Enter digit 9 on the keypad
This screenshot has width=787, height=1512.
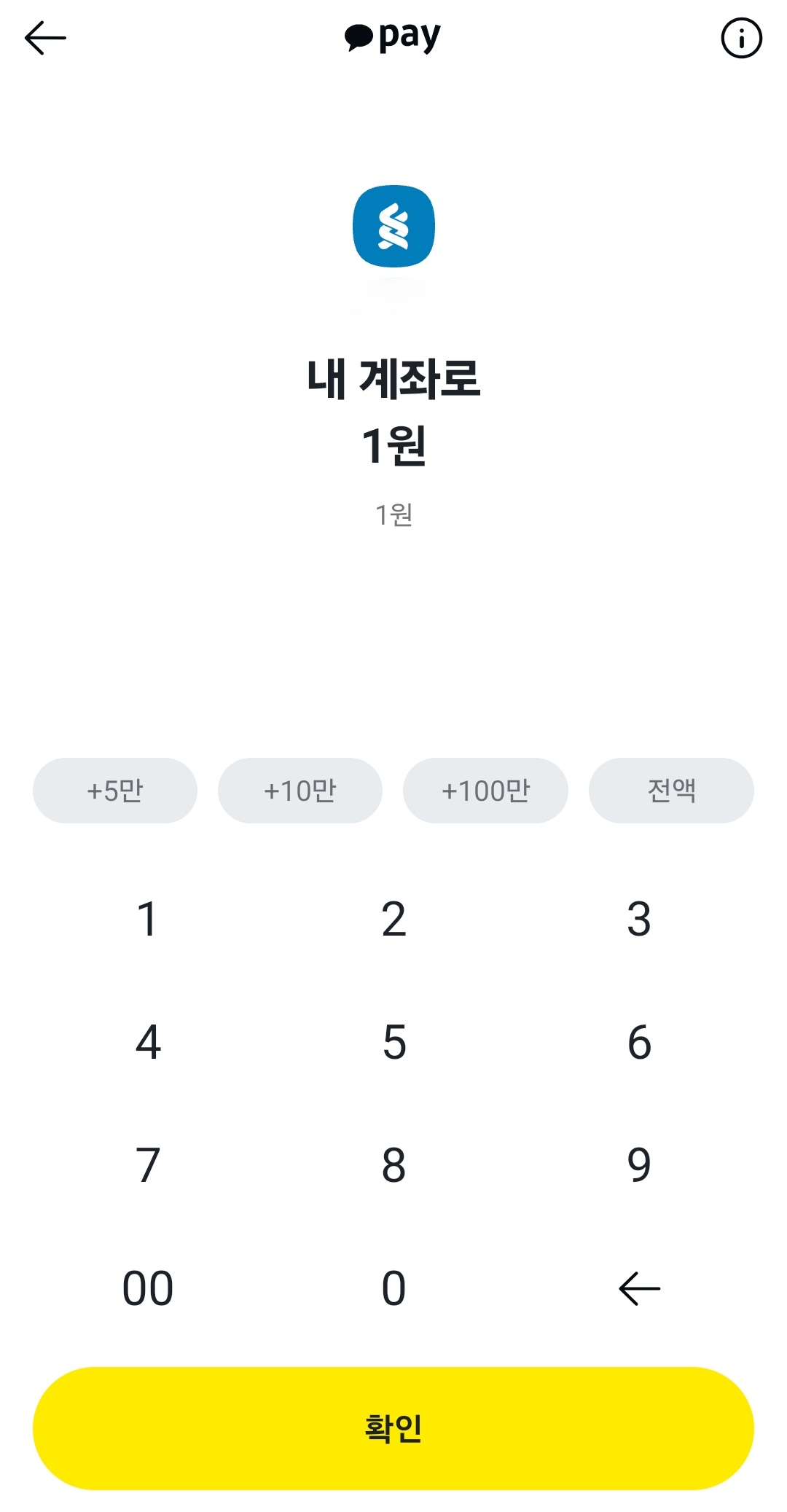639,1165
